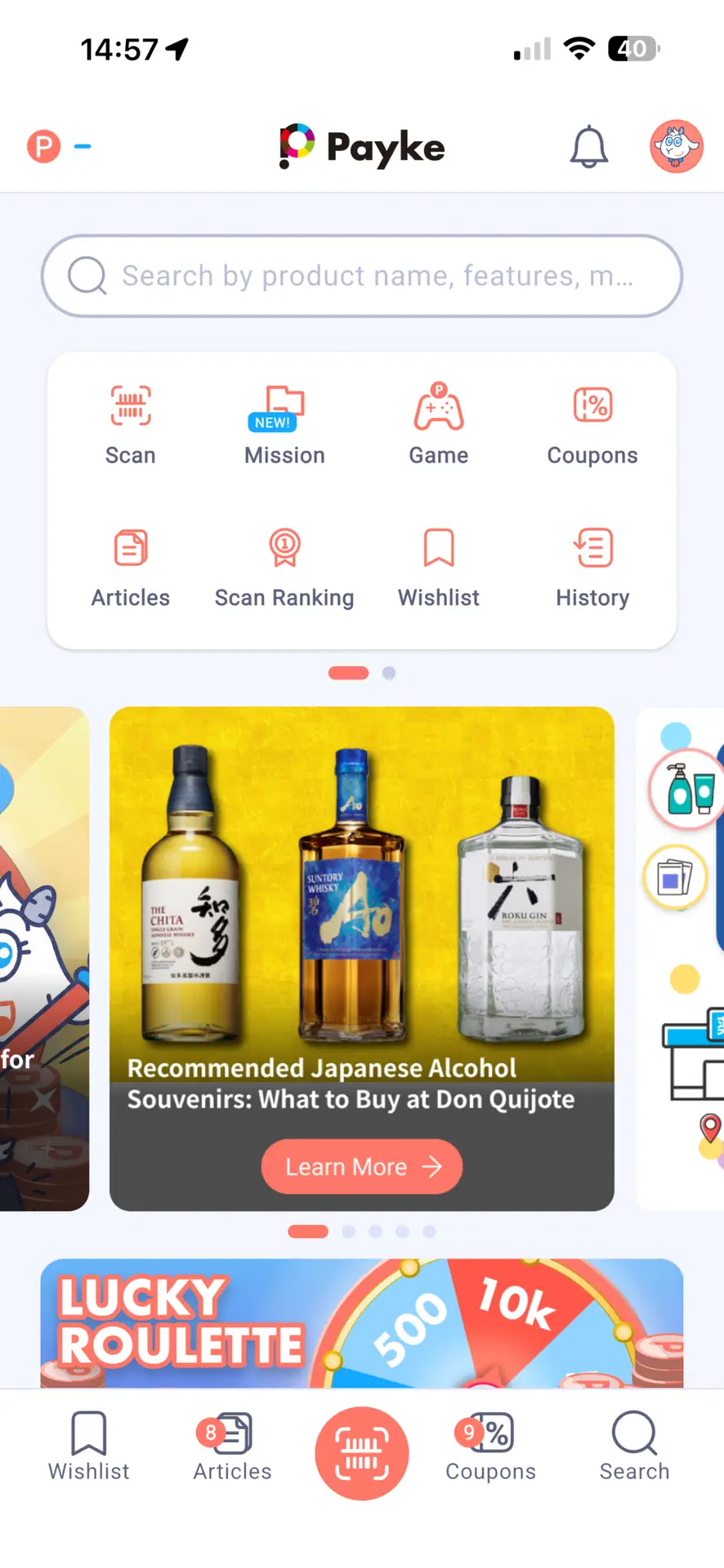This screenshot has height=1568, width=724.
Task: Open the new Mission section
Action: [x=284, y=425]
